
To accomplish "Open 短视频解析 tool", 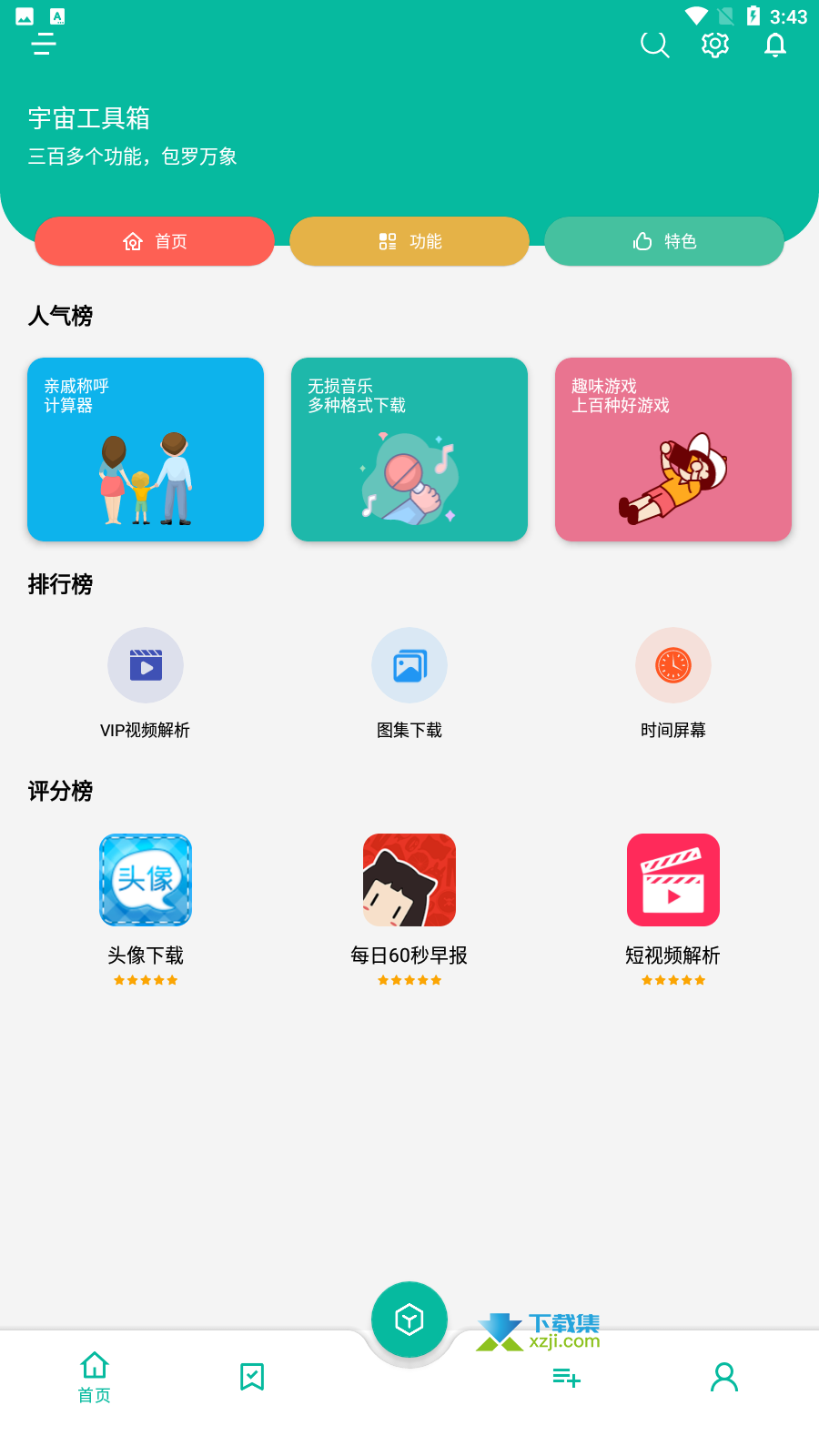I will point(673,910).
